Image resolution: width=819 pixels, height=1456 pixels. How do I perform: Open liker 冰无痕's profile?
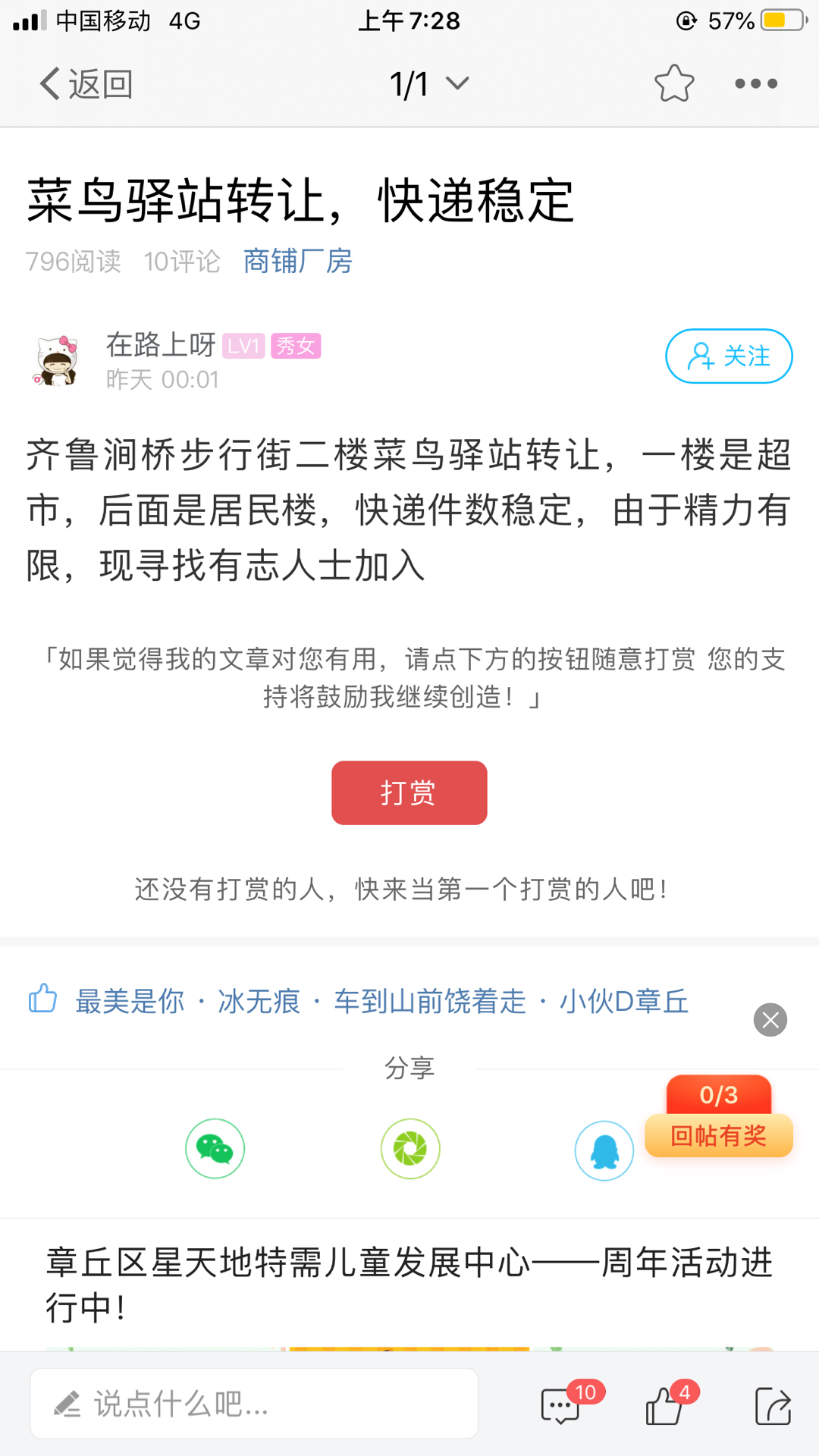coord(259,1001)
